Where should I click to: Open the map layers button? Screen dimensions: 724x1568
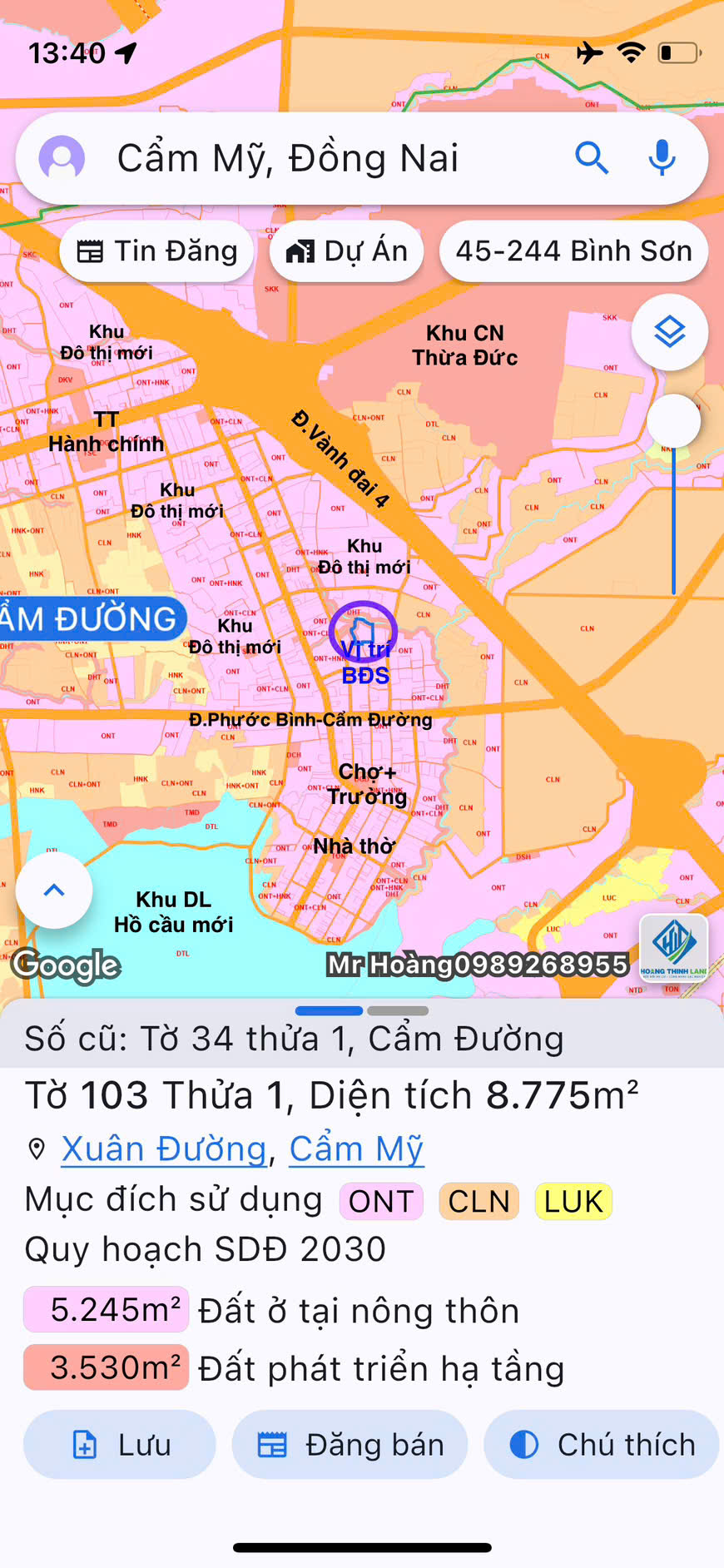coord(670,332)
